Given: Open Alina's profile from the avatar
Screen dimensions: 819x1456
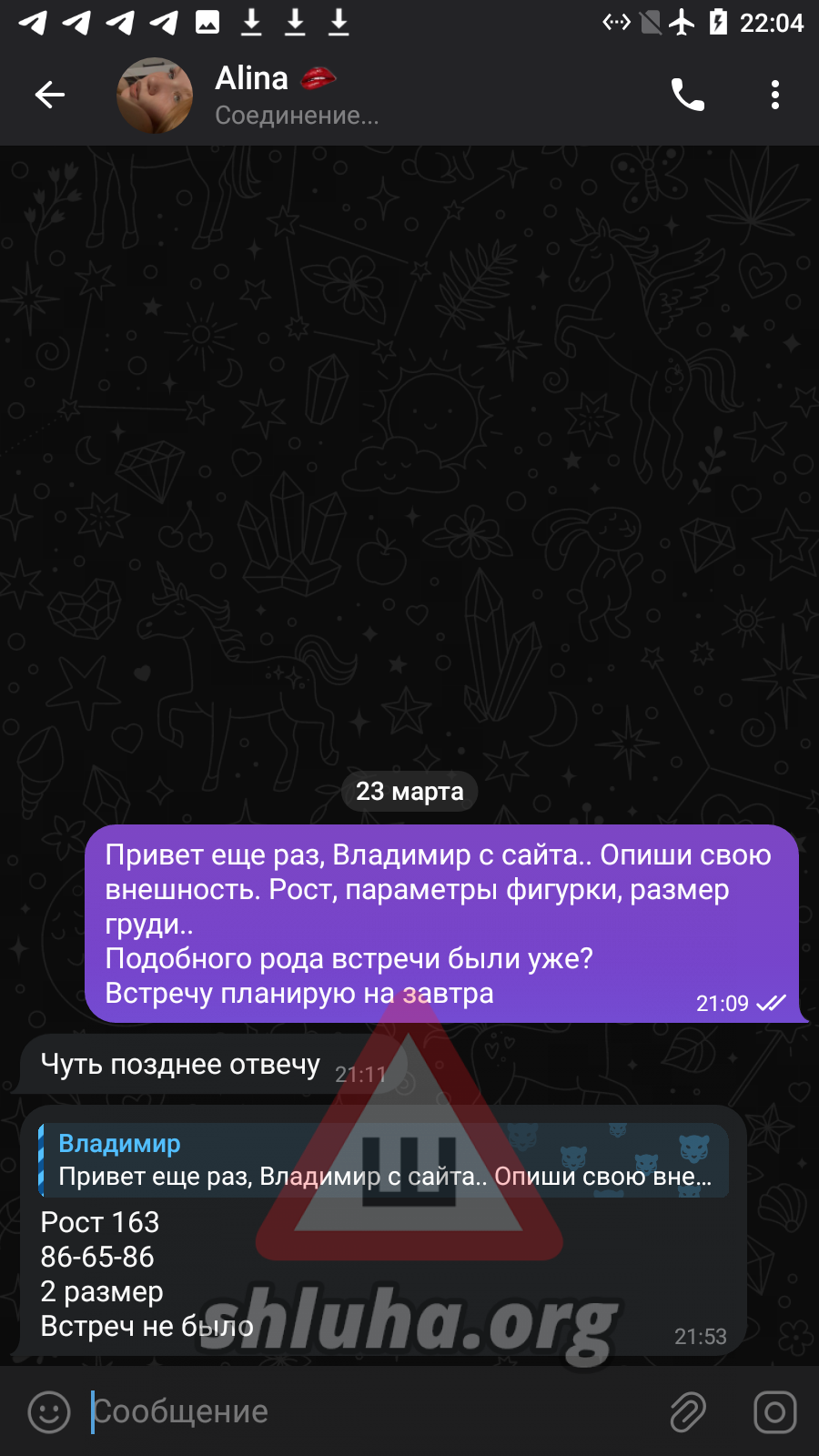Looking at the screenshot, I should [x=155, y=95].
